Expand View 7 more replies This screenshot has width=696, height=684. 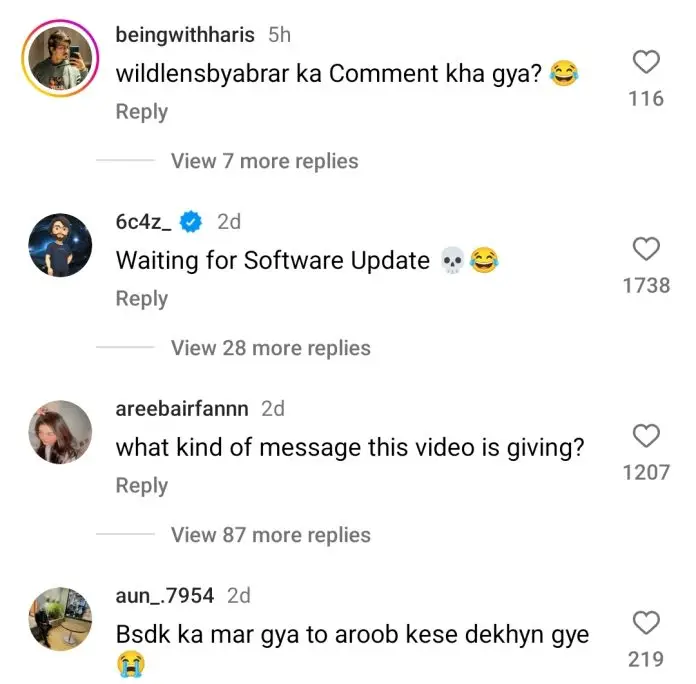264,161
